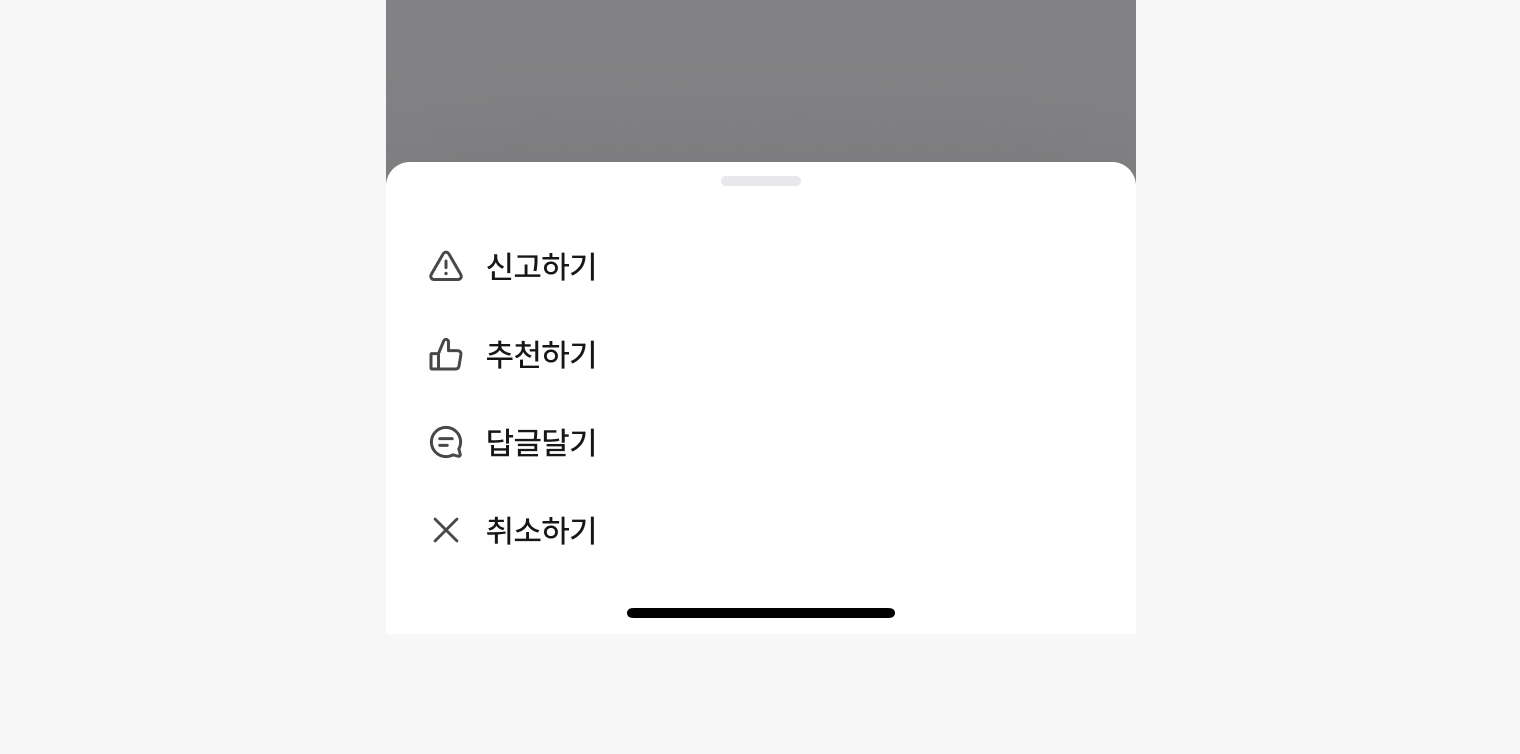
Task: Select 신고하기 to report
Action: pyautogui.click(x=540, y=266)
